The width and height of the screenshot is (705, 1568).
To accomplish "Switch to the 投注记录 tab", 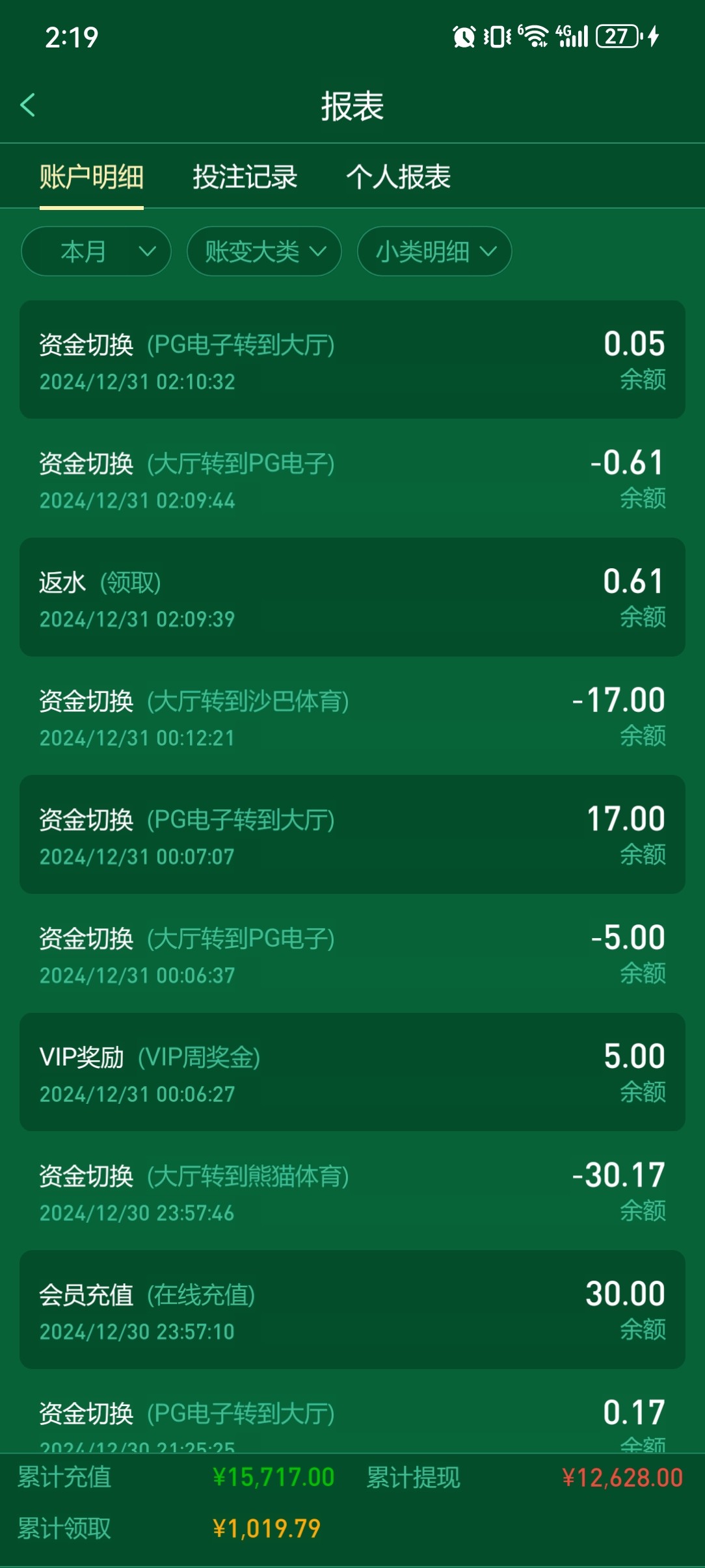I will [245, 177].
